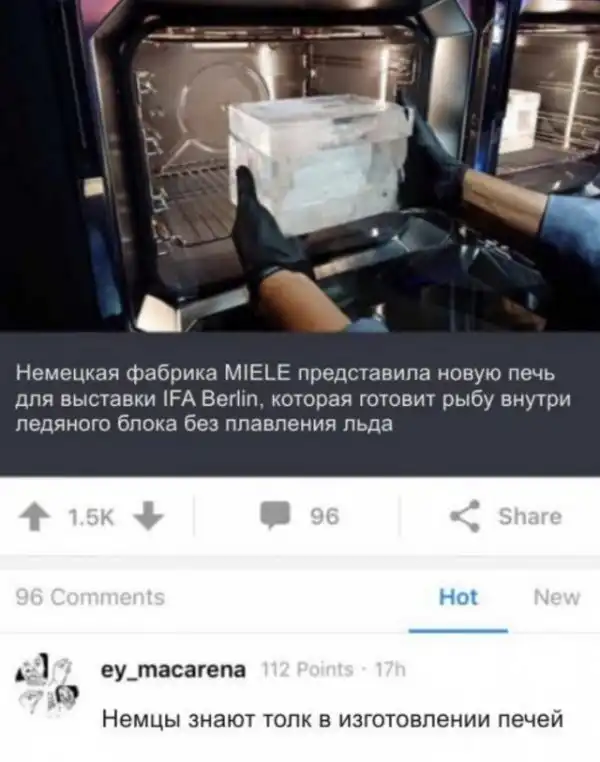Share this post
Image resolution: width=600 pixels, height=762 pixels.
506,516
